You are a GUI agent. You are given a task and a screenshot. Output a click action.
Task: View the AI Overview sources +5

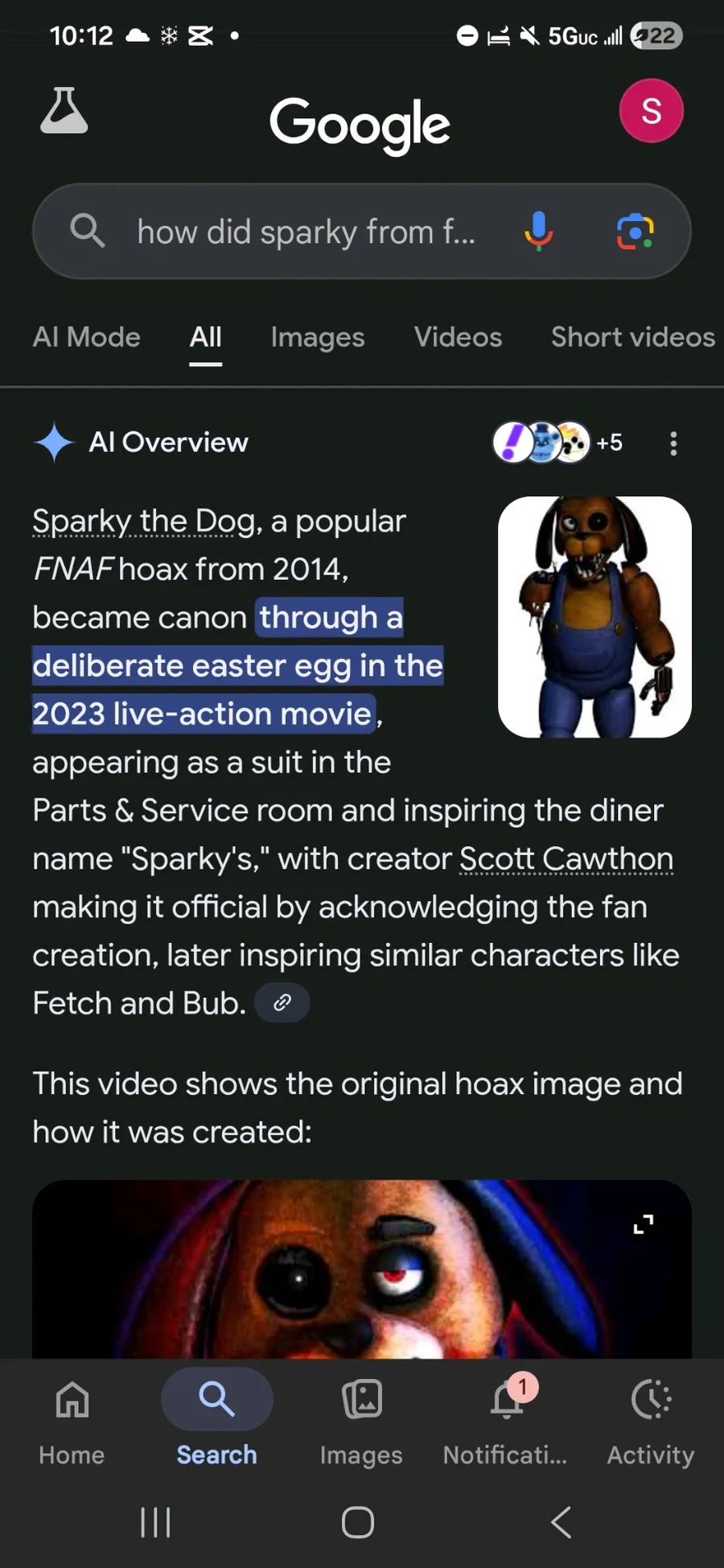point(557,442)
